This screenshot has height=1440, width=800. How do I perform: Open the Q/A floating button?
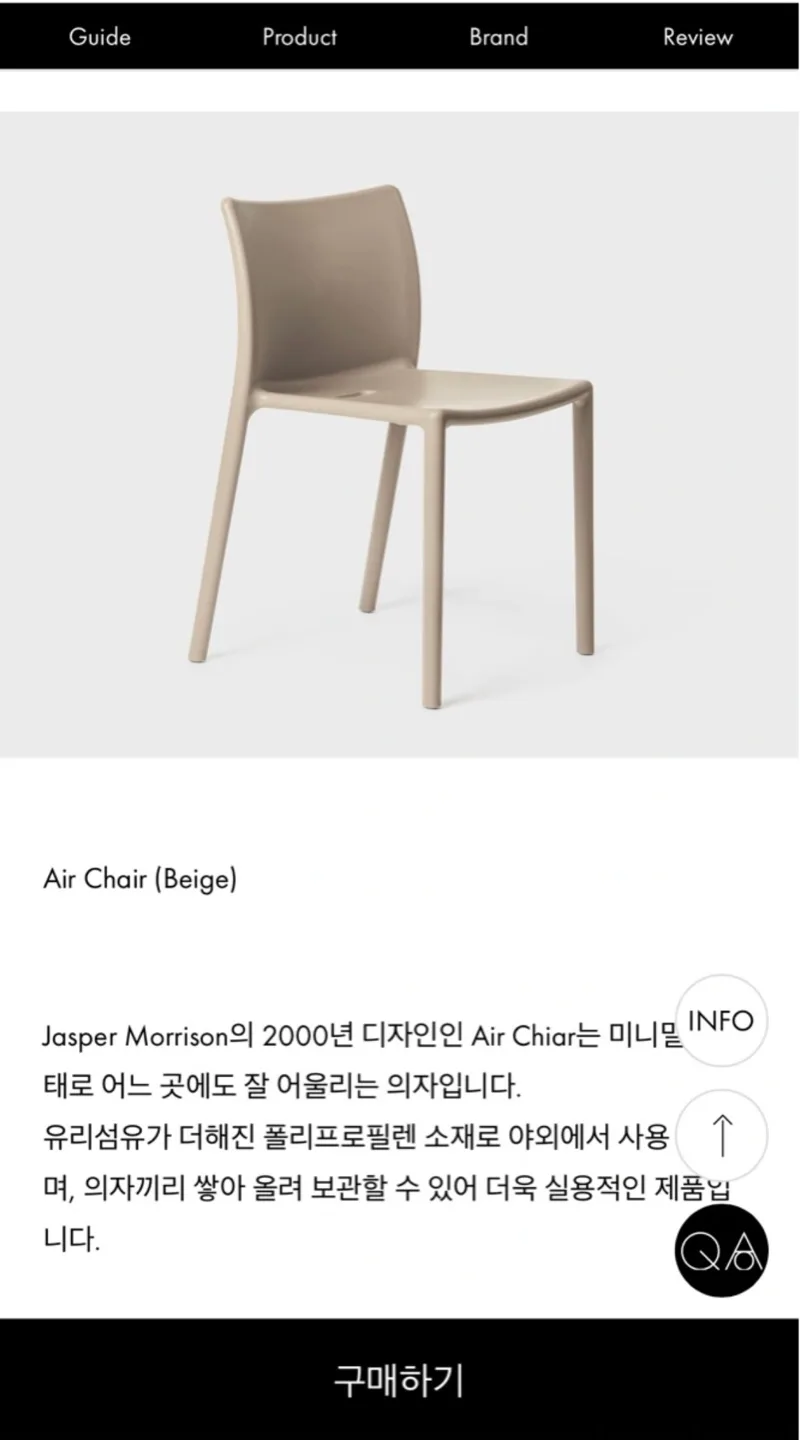click(x=721, y=1250)
